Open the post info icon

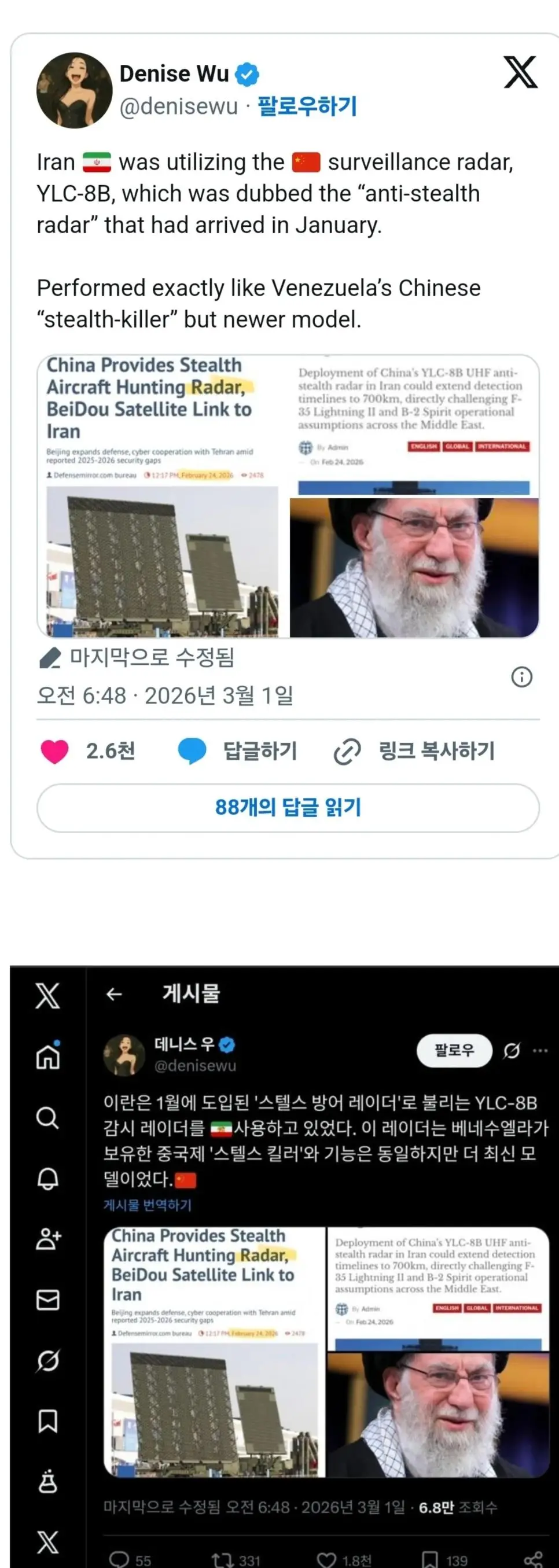point(521,676)
